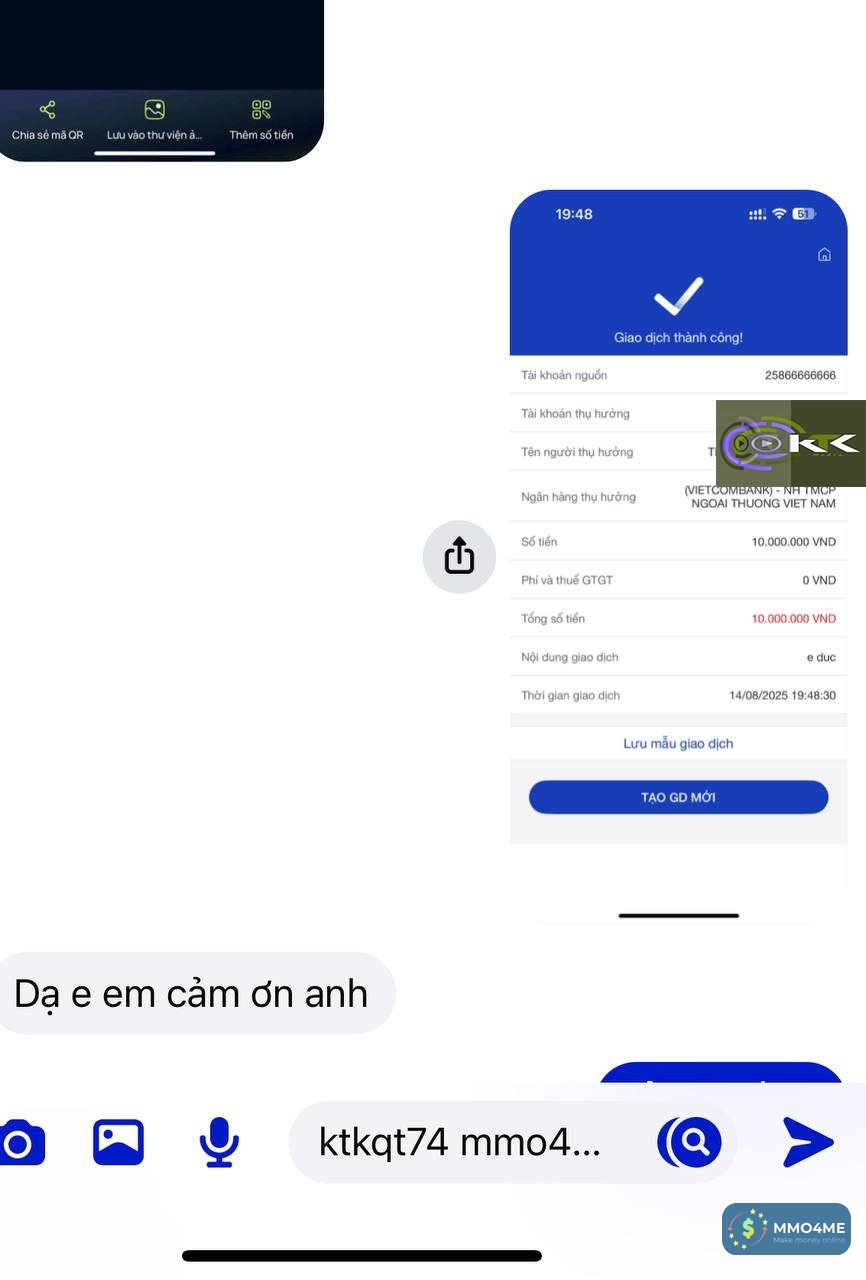Open the photo gallery picker

[118, 1142]
